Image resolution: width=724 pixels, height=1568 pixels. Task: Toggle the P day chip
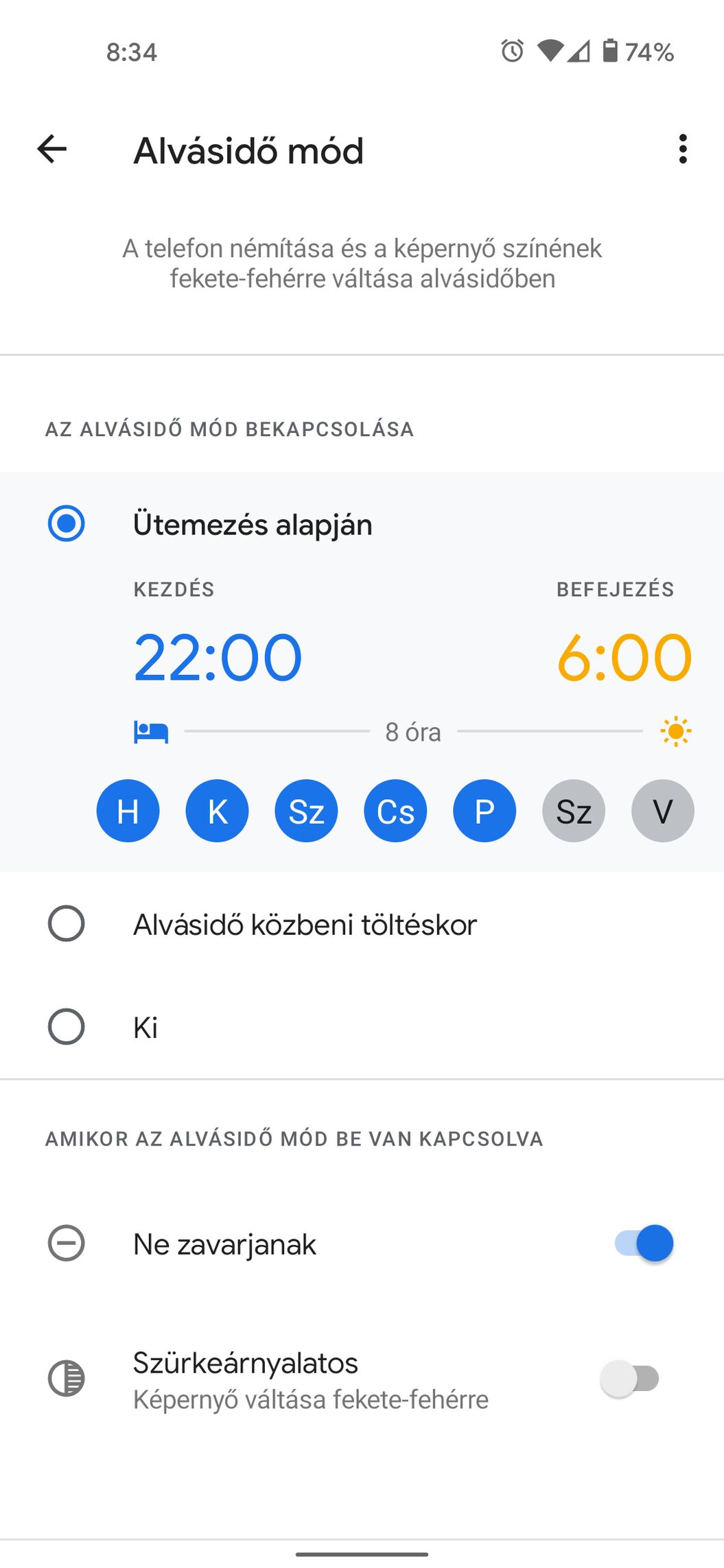(x=484, y=811)
